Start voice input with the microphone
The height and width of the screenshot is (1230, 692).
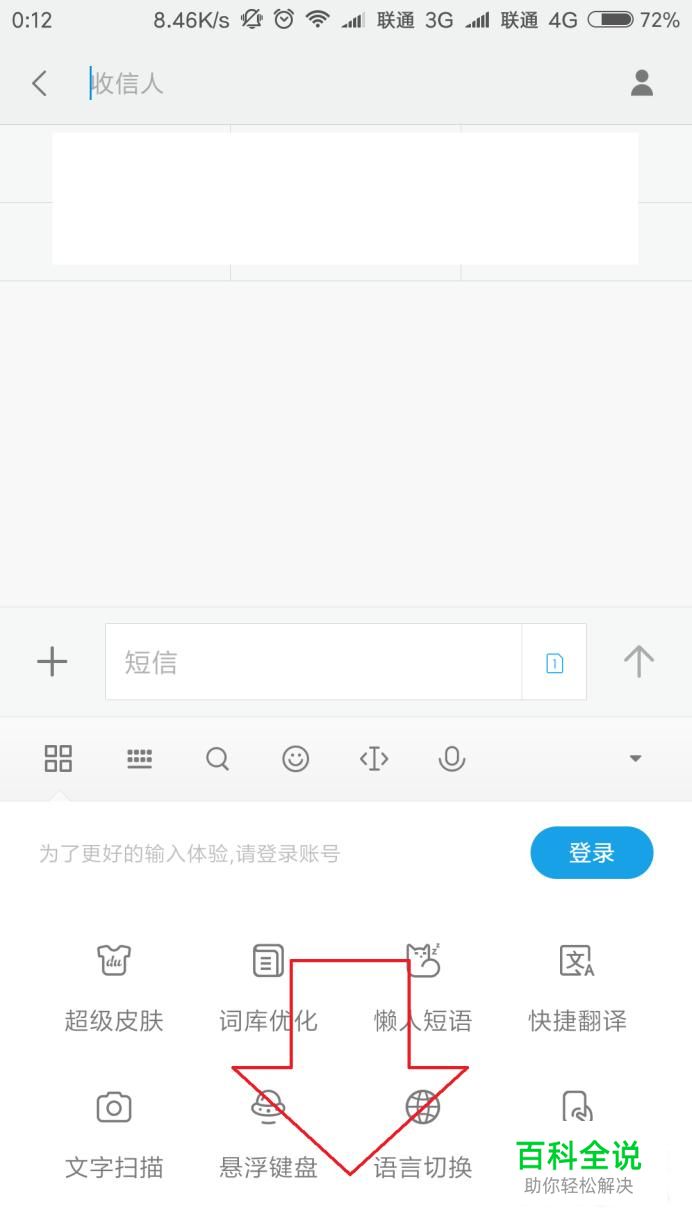pos(451,759)
